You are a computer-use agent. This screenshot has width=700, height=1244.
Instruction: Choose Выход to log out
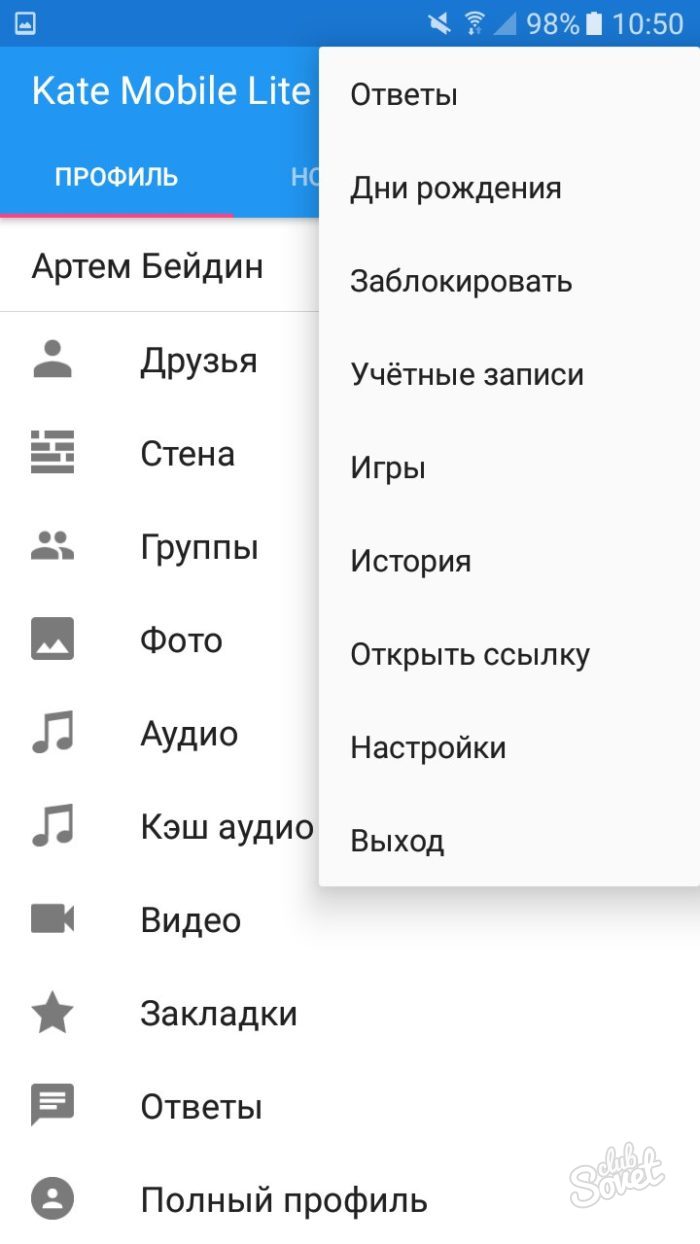point(509,841)
